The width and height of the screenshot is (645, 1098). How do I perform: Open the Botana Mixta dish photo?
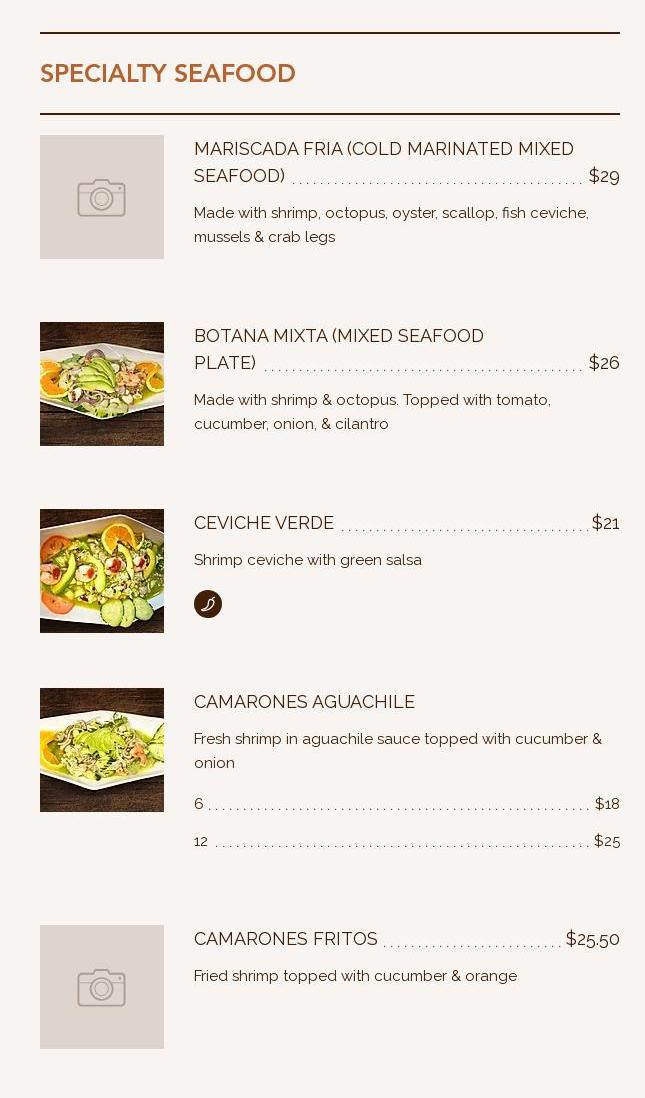click(102, 384)
